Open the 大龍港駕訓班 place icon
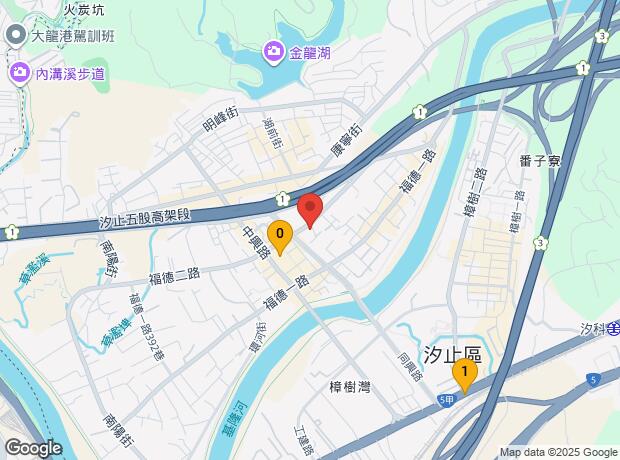 (14, 35)
